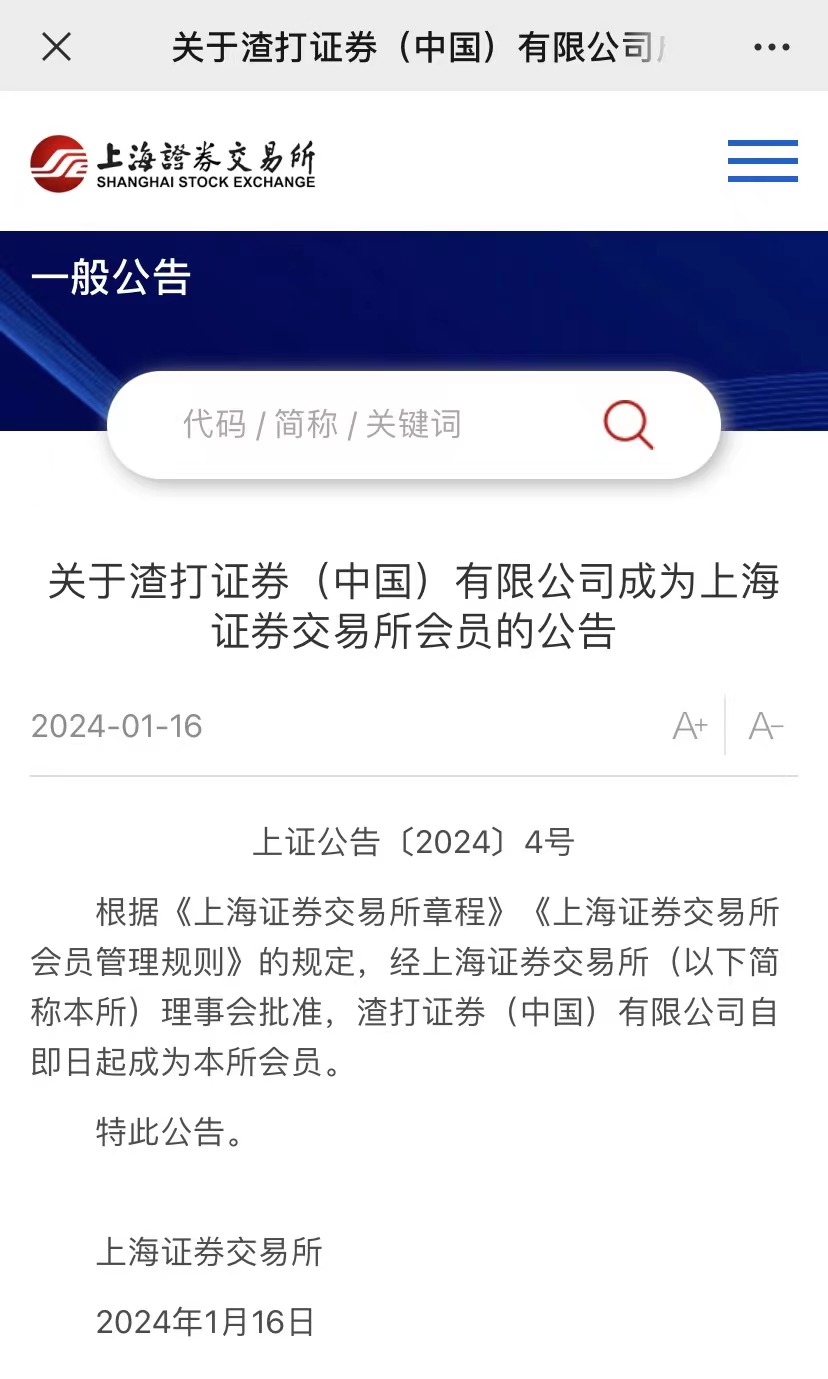The width and height of the screenshot is (828, 1379).
Task: Increase font size with A+
Action: pos(690,725)
